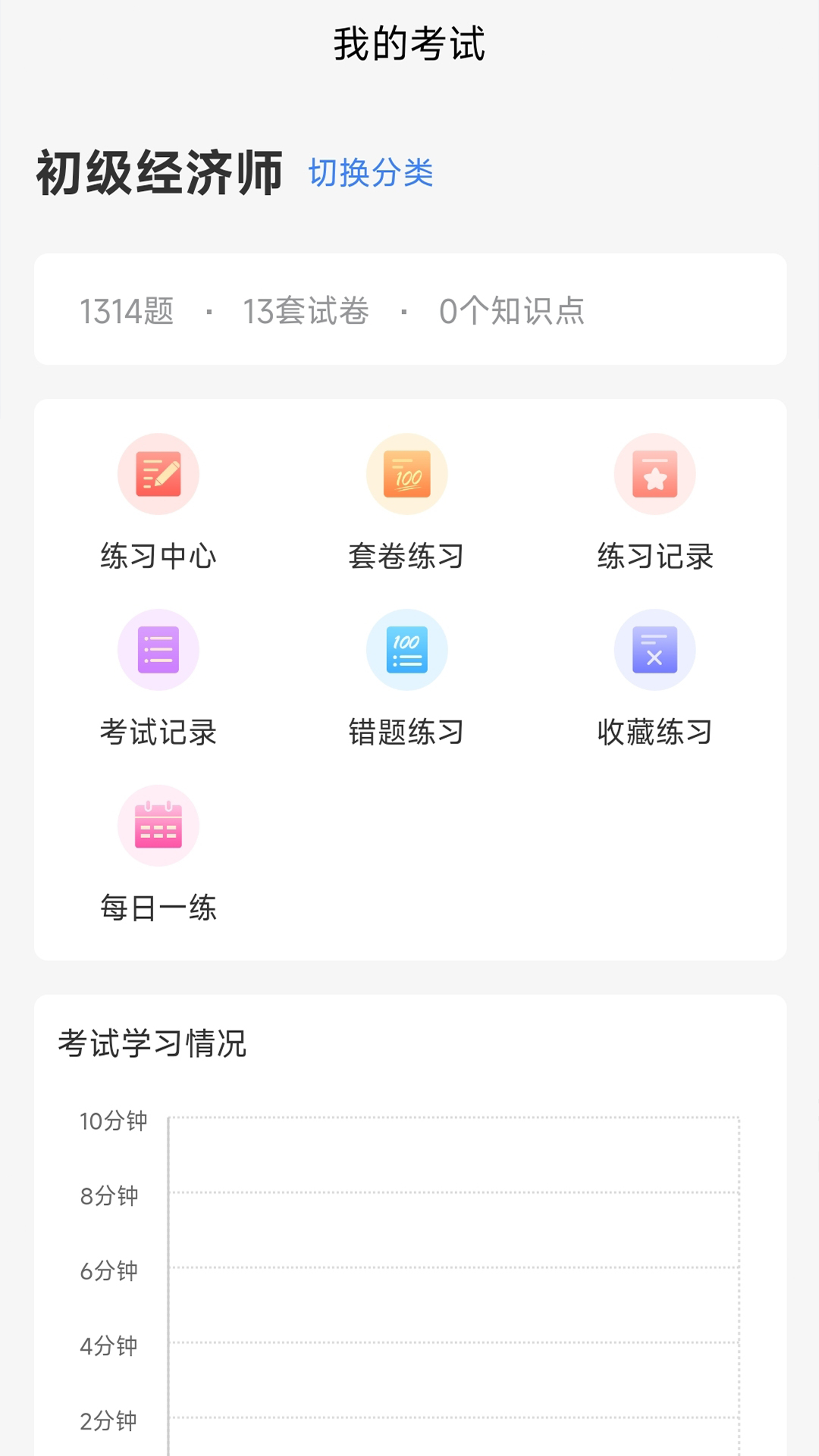Launch 每日一练 daily practice

click(158, 855)
